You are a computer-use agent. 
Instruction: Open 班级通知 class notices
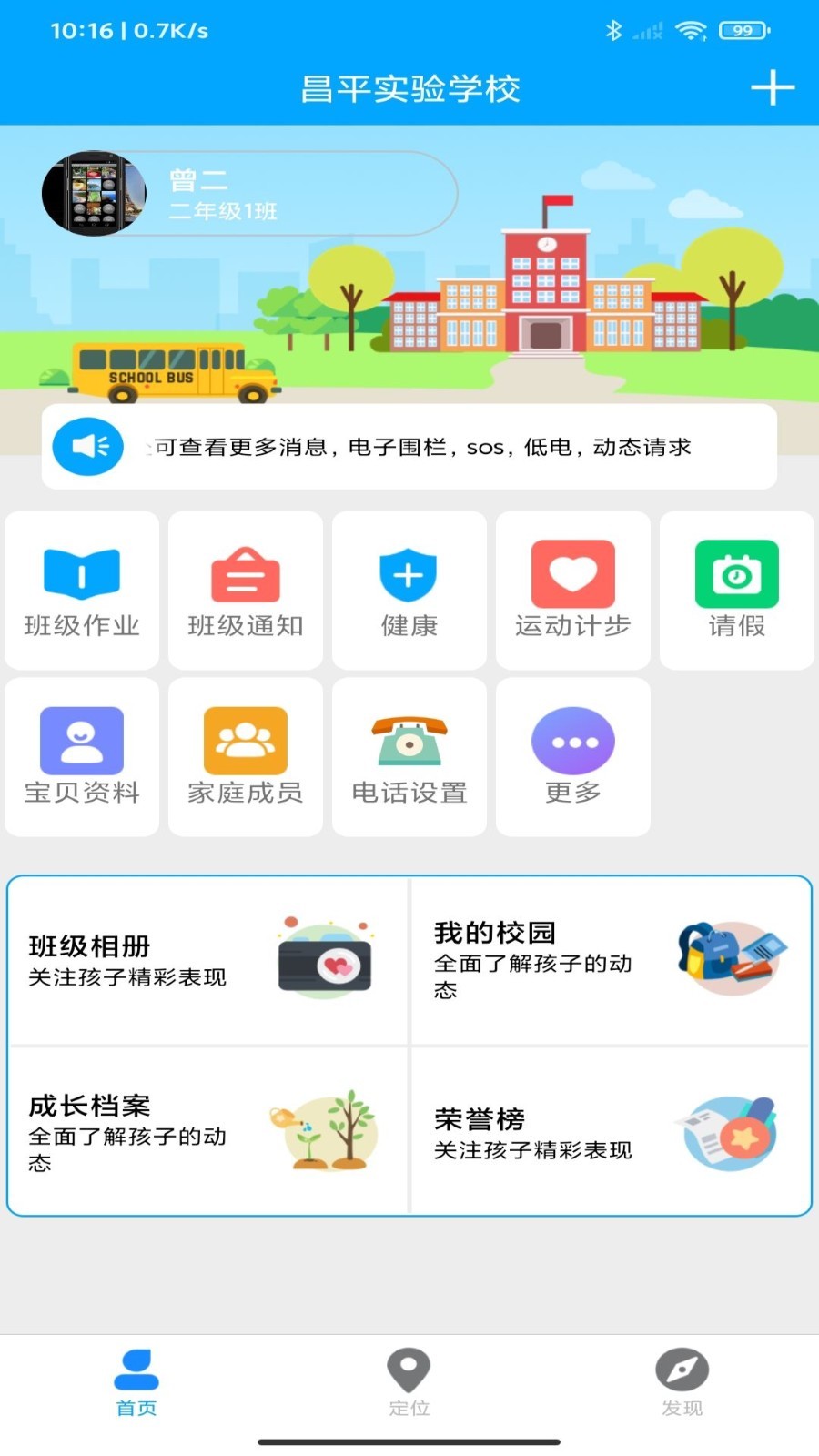246,591
